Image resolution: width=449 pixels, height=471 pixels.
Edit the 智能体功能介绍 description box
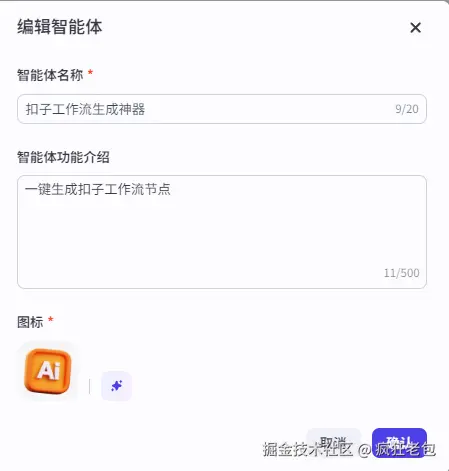pyautogui.click(x=222, y=232)
